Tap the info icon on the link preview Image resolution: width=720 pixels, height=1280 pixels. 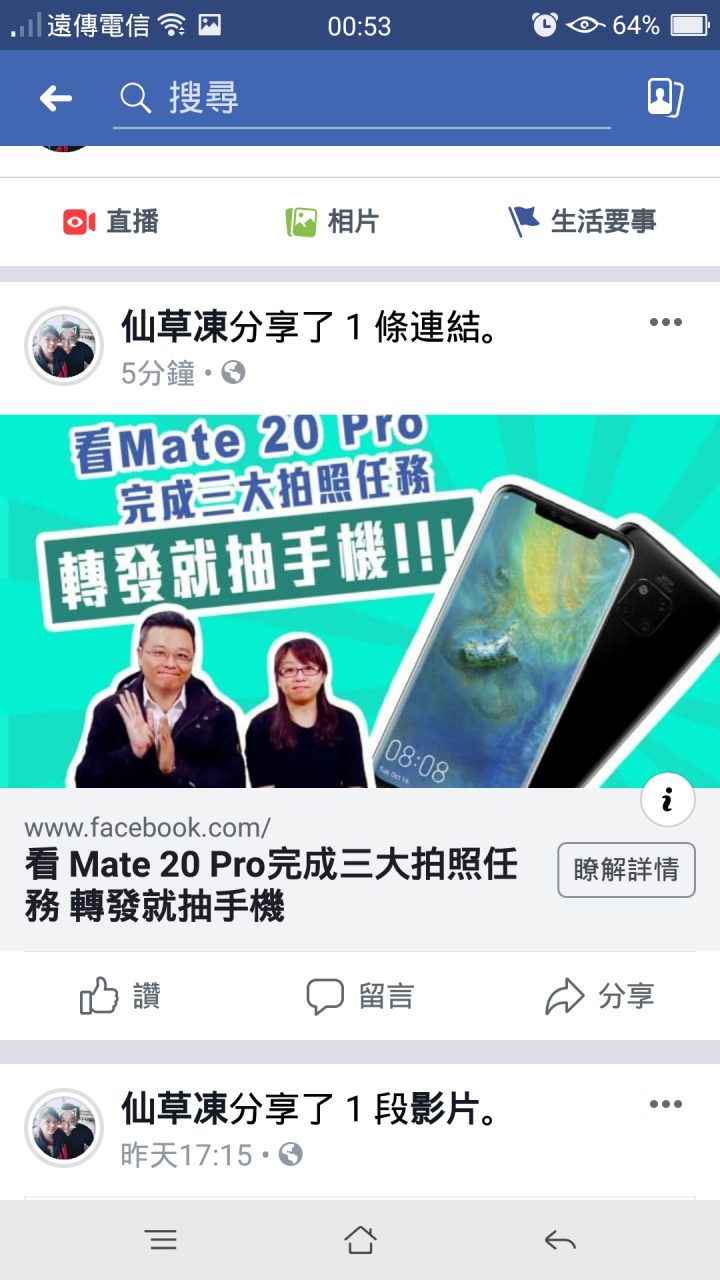(x=667, y=799)
